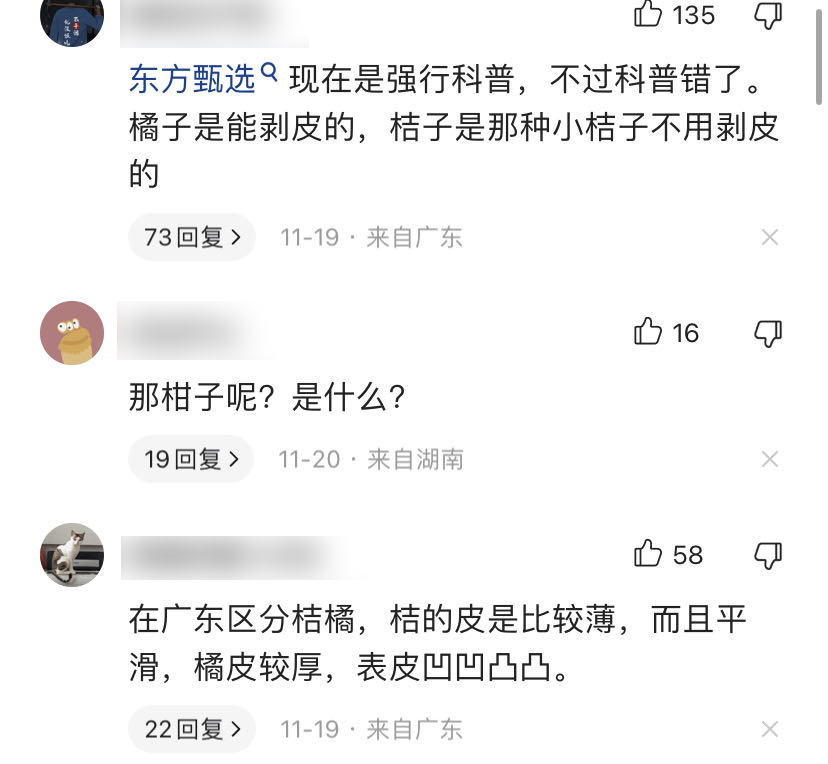
Task: Expand the 22回复 replies
Action: coord(192,729)
